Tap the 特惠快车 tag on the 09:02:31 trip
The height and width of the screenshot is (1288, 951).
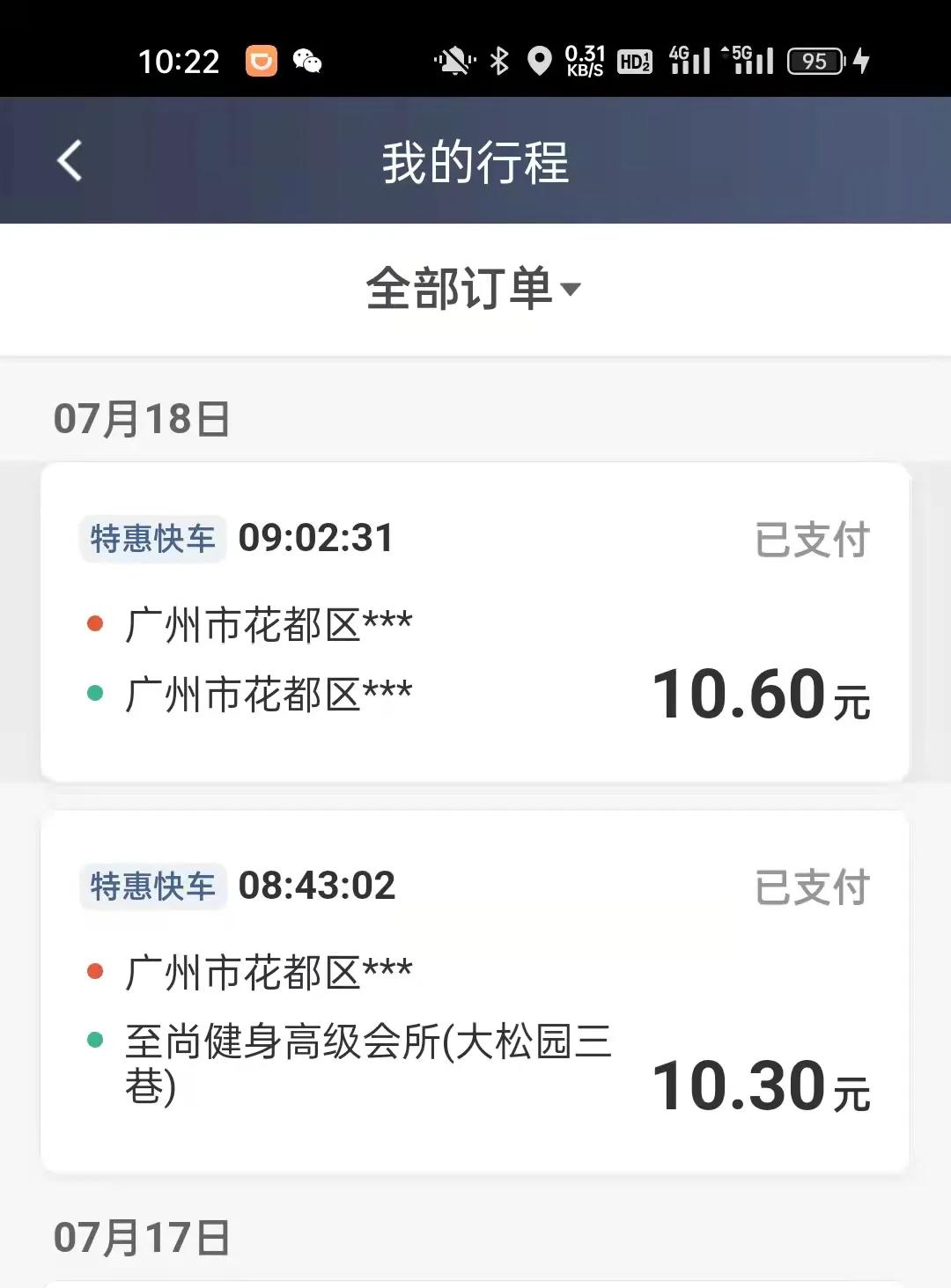pos(153,538)
